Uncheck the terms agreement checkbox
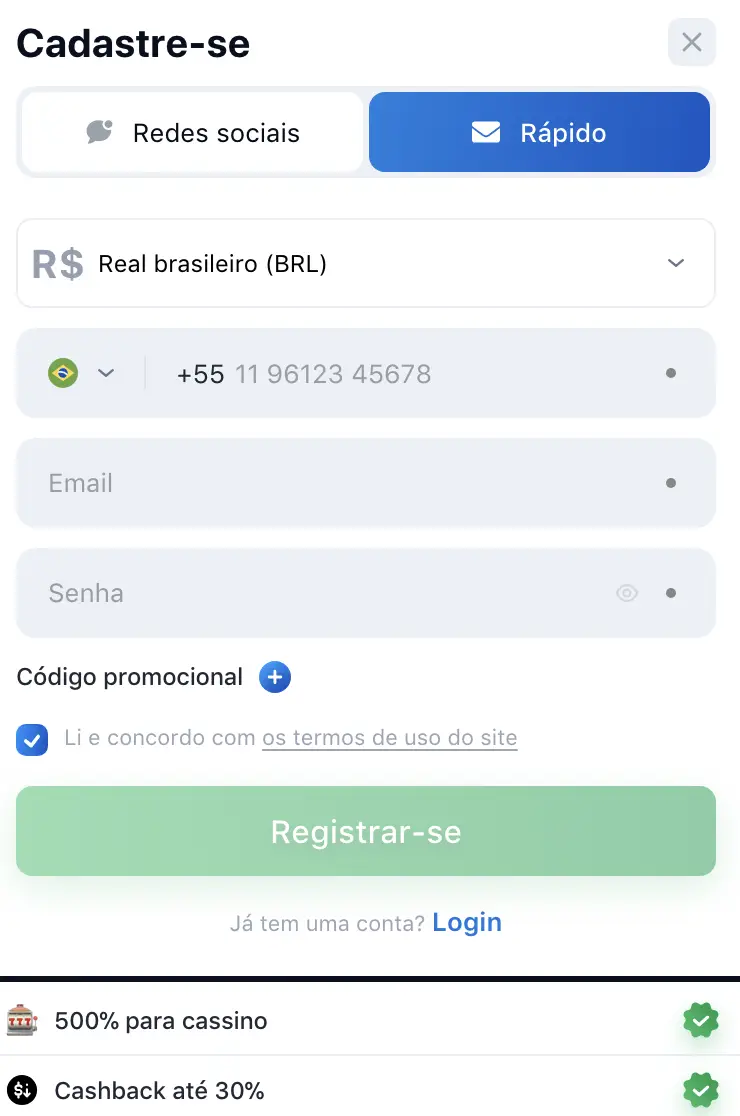The image size is (740, 1116). pyautogui.click(x=32, y=740)
